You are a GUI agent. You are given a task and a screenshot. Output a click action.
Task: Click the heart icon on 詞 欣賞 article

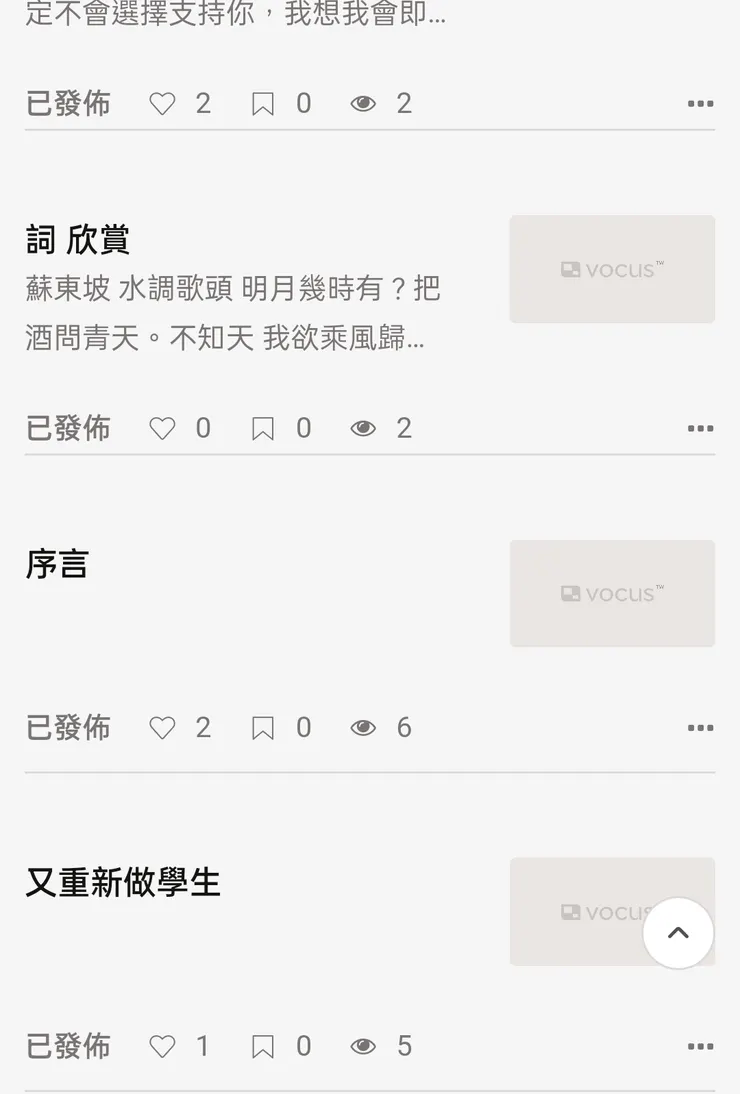click(x=162, y=428)
